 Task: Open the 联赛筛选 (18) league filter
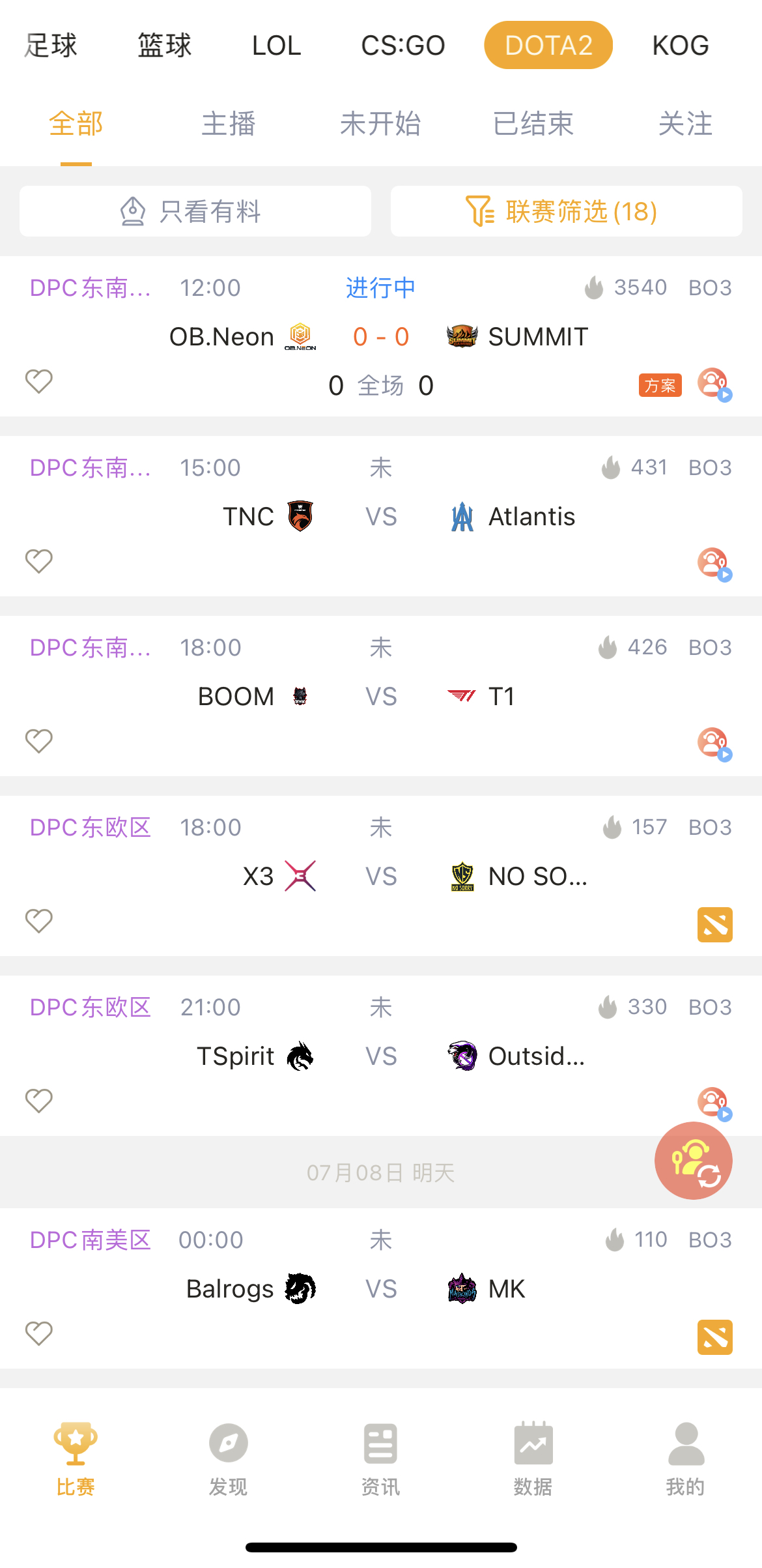[x=567, y=211]
